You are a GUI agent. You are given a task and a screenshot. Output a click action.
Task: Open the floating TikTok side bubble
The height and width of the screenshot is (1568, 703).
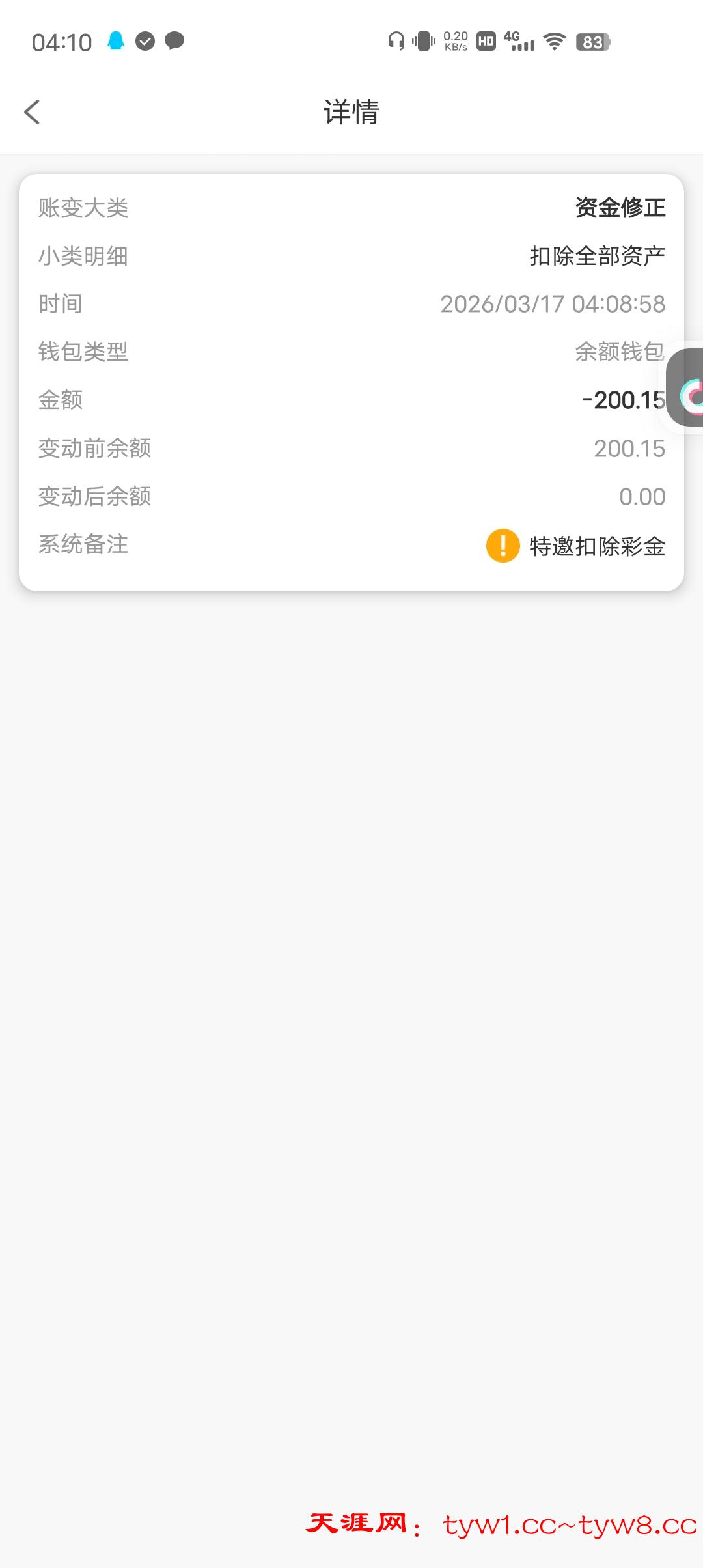688,389
